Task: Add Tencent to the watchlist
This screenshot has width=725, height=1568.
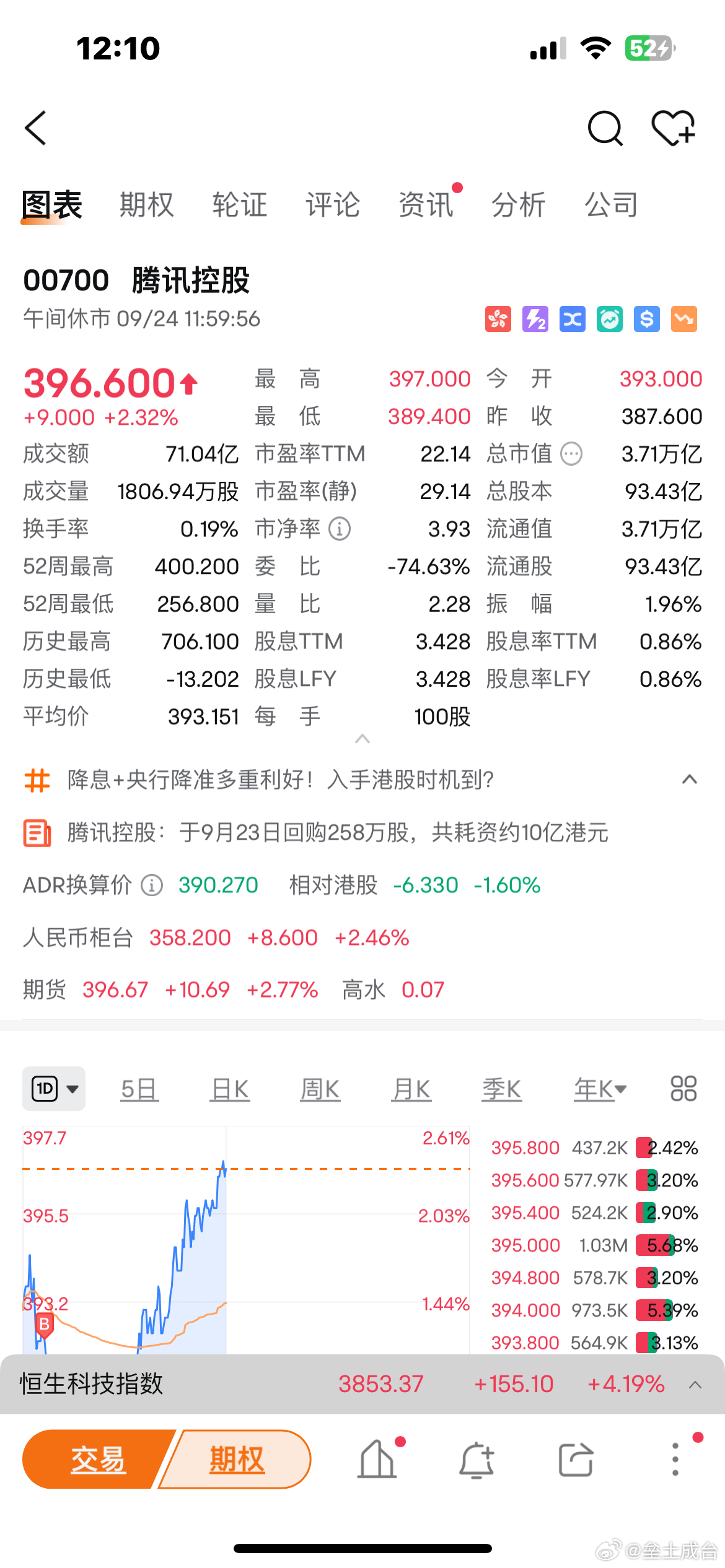Action: (673, 128)
